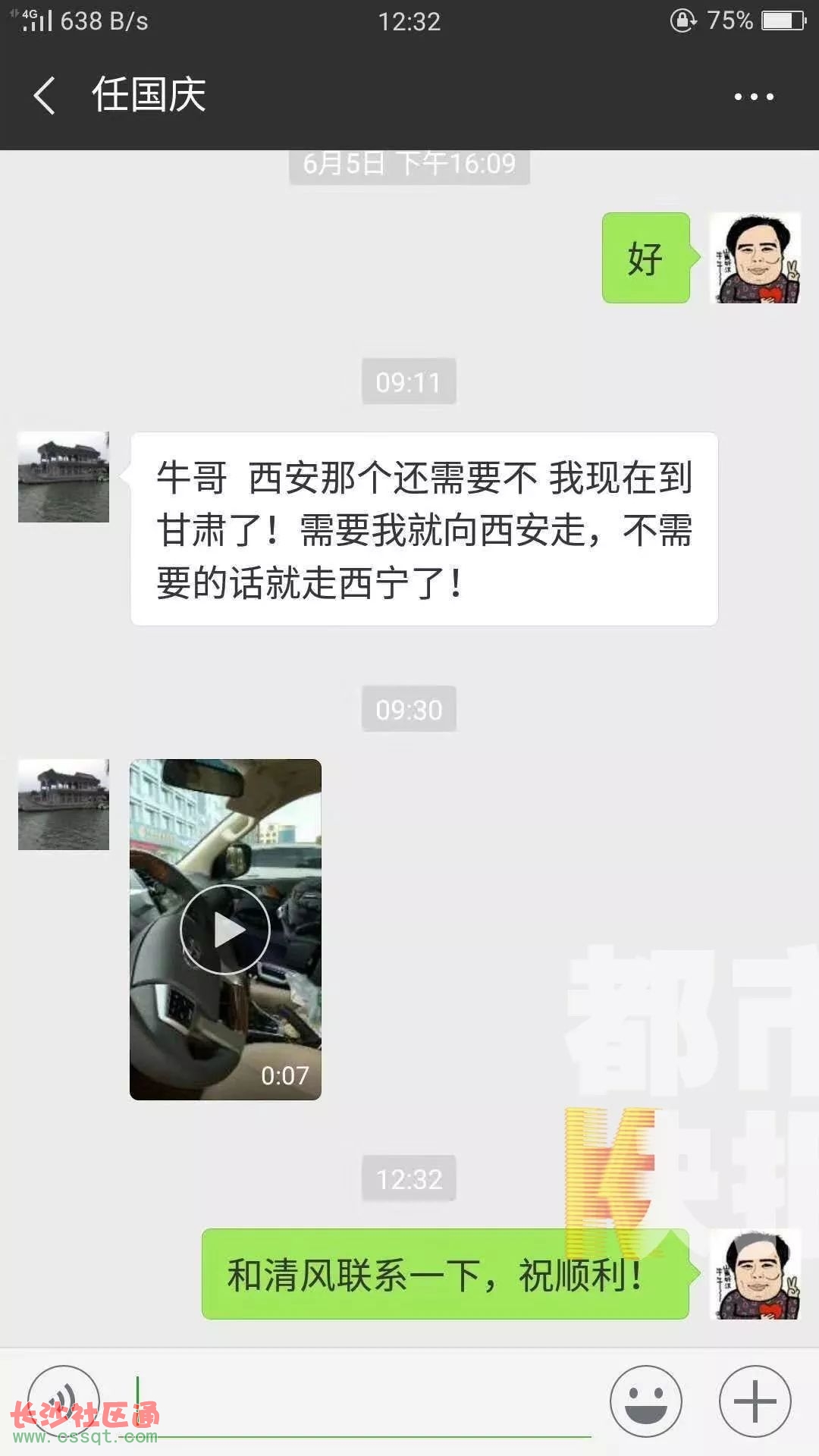Switch to voice message input
819x1456 pixels.
pyautogui.click(x=64, y=1401)
